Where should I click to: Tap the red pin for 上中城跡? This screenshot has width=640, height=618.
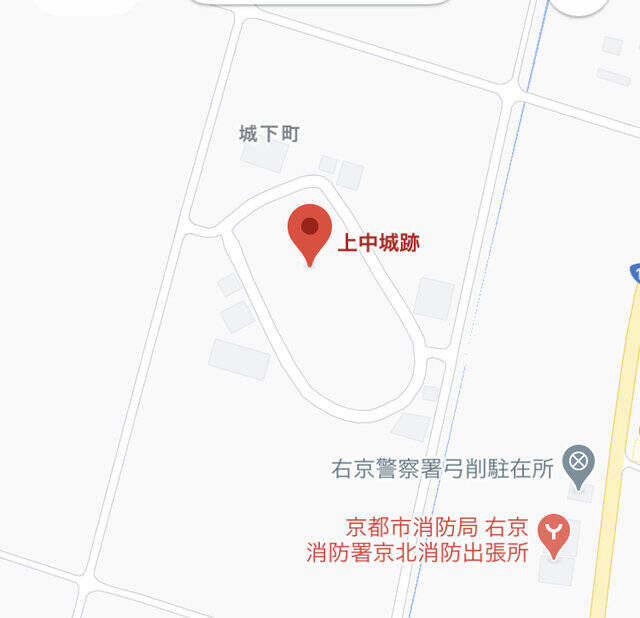click(310, 231)
